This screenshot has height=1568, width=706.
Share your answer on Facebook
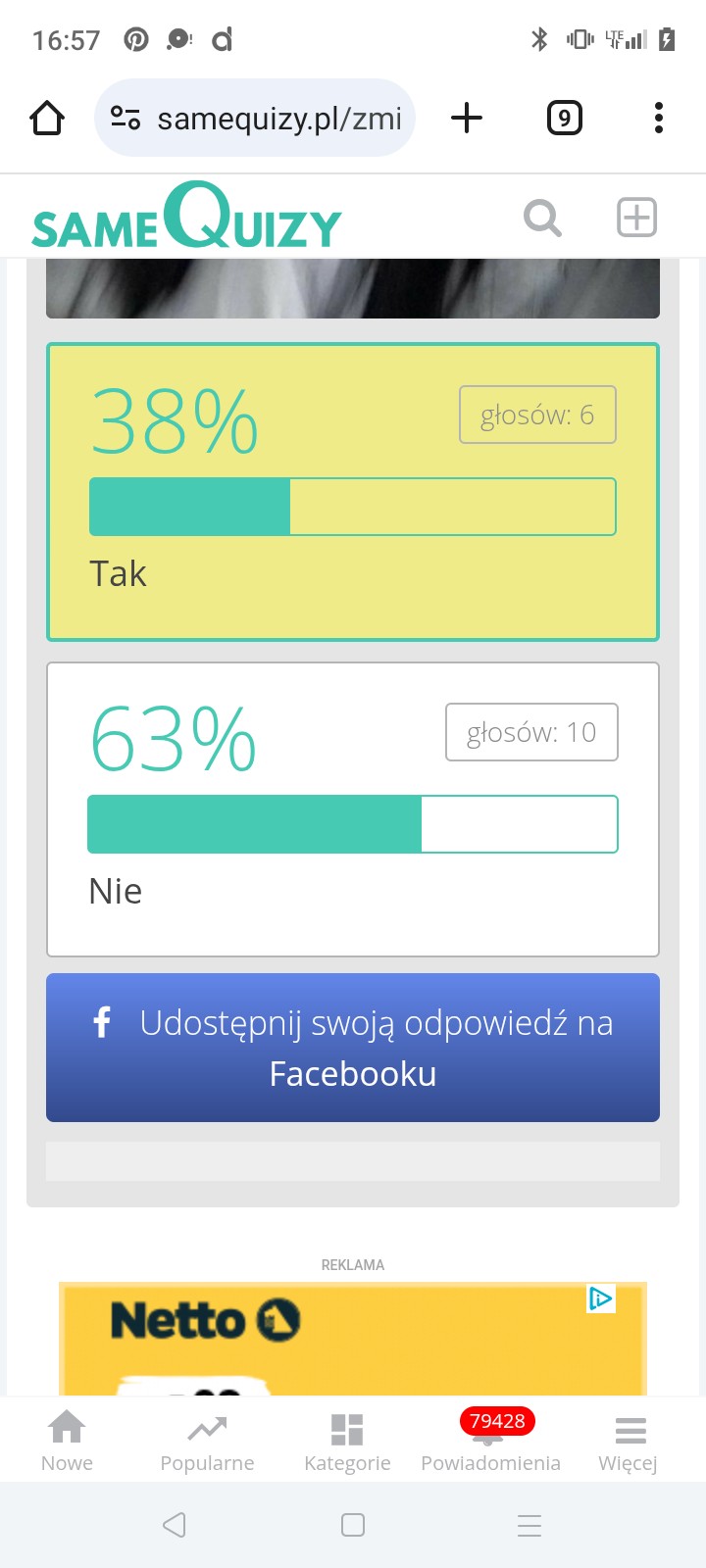(x=353, y=1048)
